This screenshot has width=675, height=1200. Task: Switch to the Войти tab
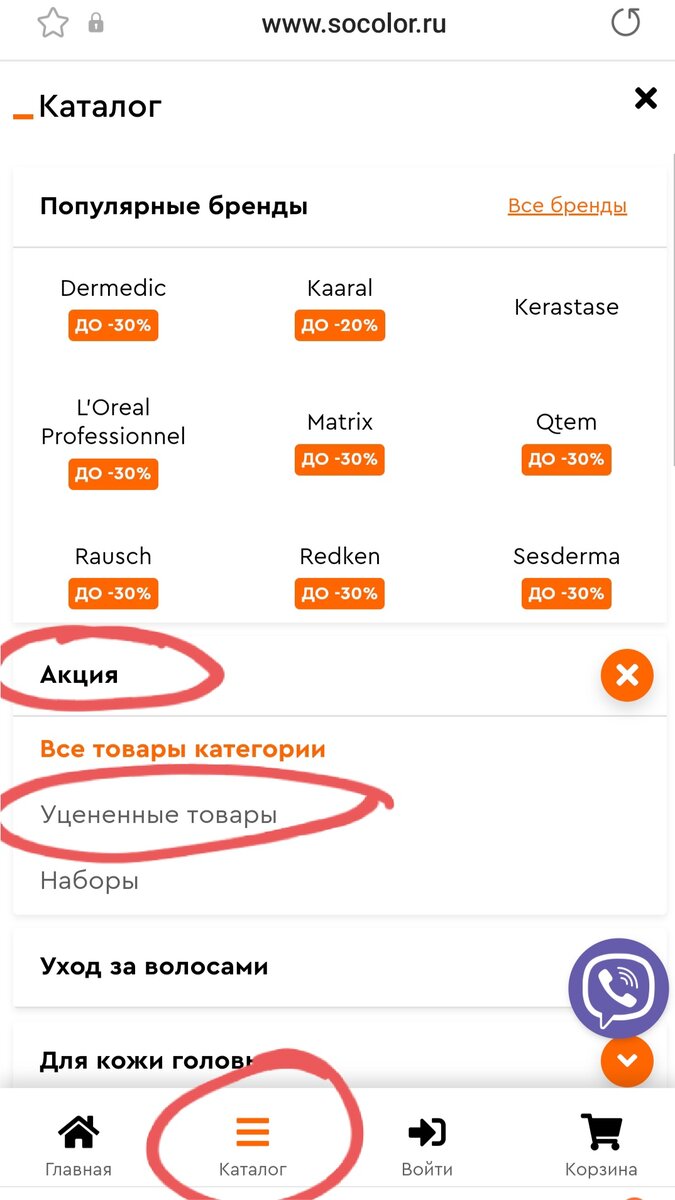coord(427,1145)
